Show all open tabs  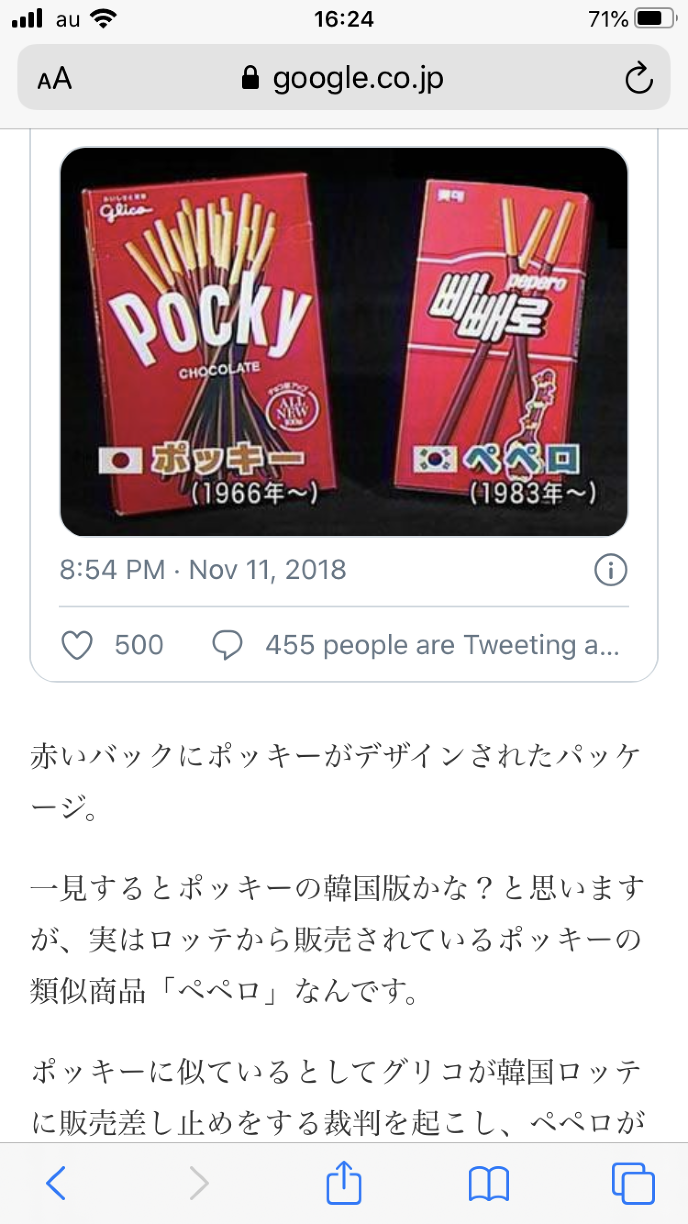tap(632, 1184)
